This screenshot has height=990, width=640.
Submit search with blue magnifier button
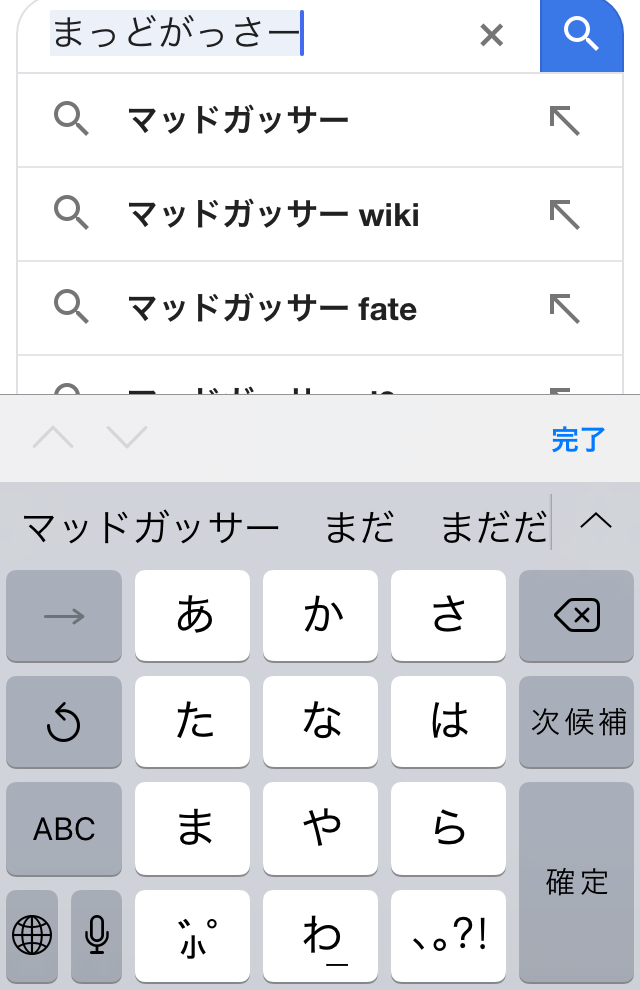click(x=580, y=36)
